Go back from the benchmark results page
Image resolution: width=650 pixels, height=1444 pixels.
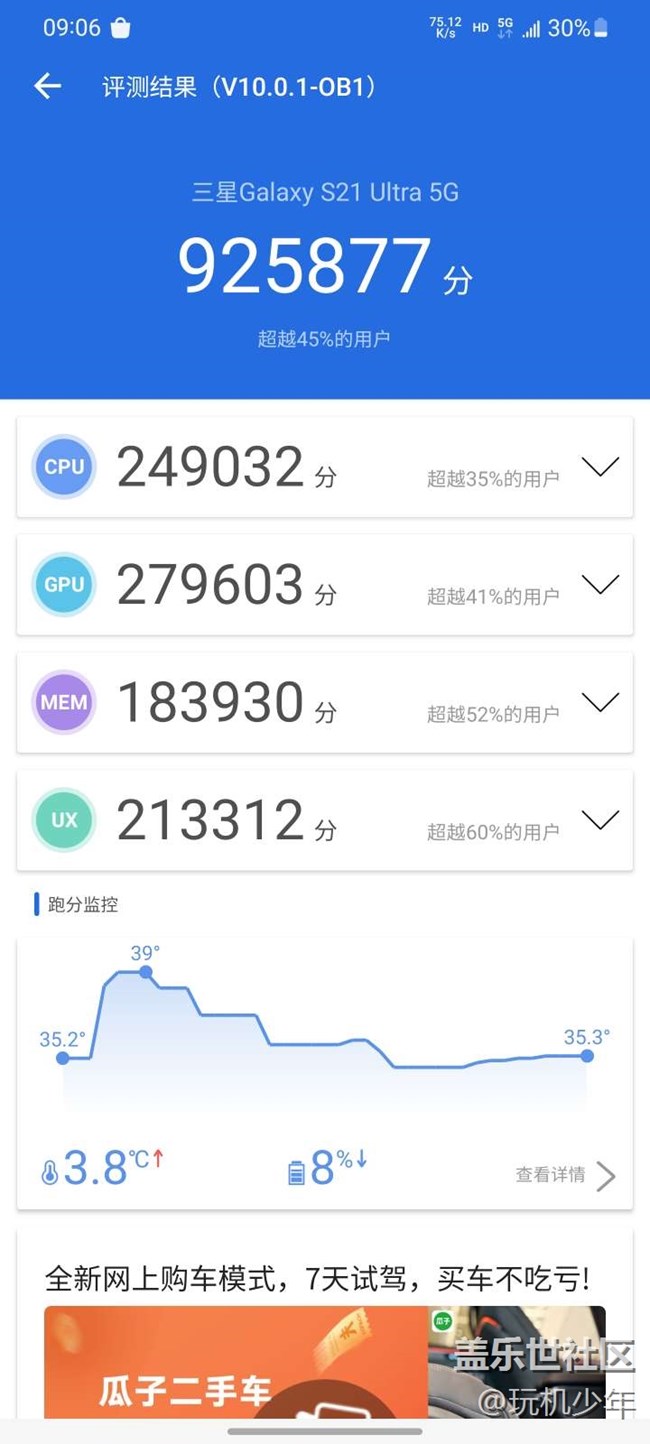pos(47,87)
